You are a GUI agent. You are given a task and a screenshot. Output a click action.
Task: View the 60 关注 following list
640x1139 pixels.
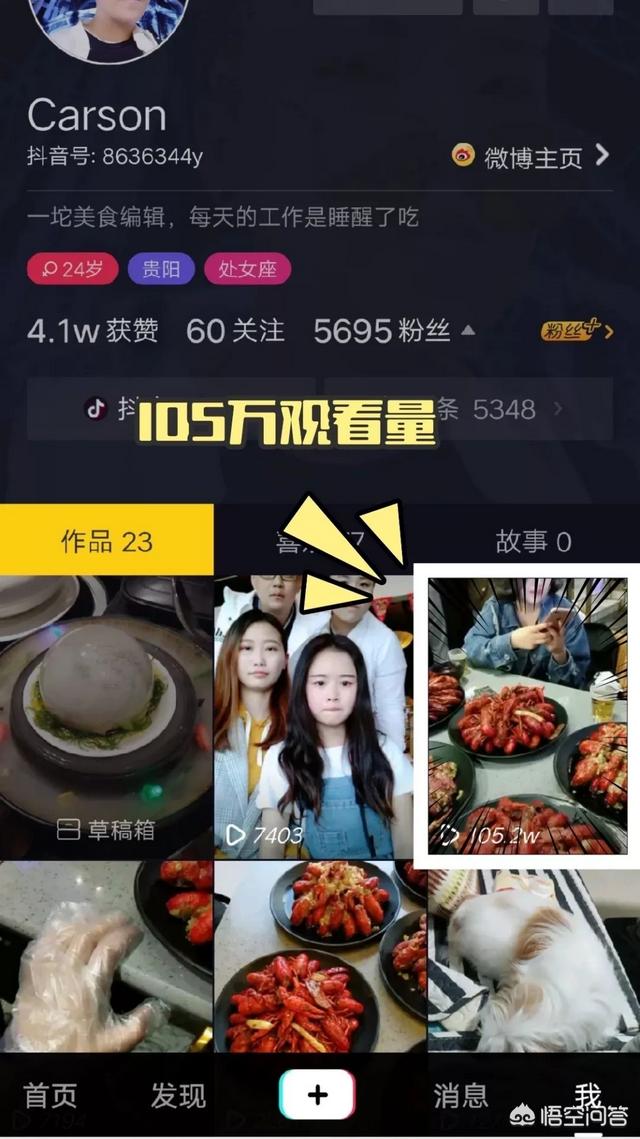(x=235, y=331)
